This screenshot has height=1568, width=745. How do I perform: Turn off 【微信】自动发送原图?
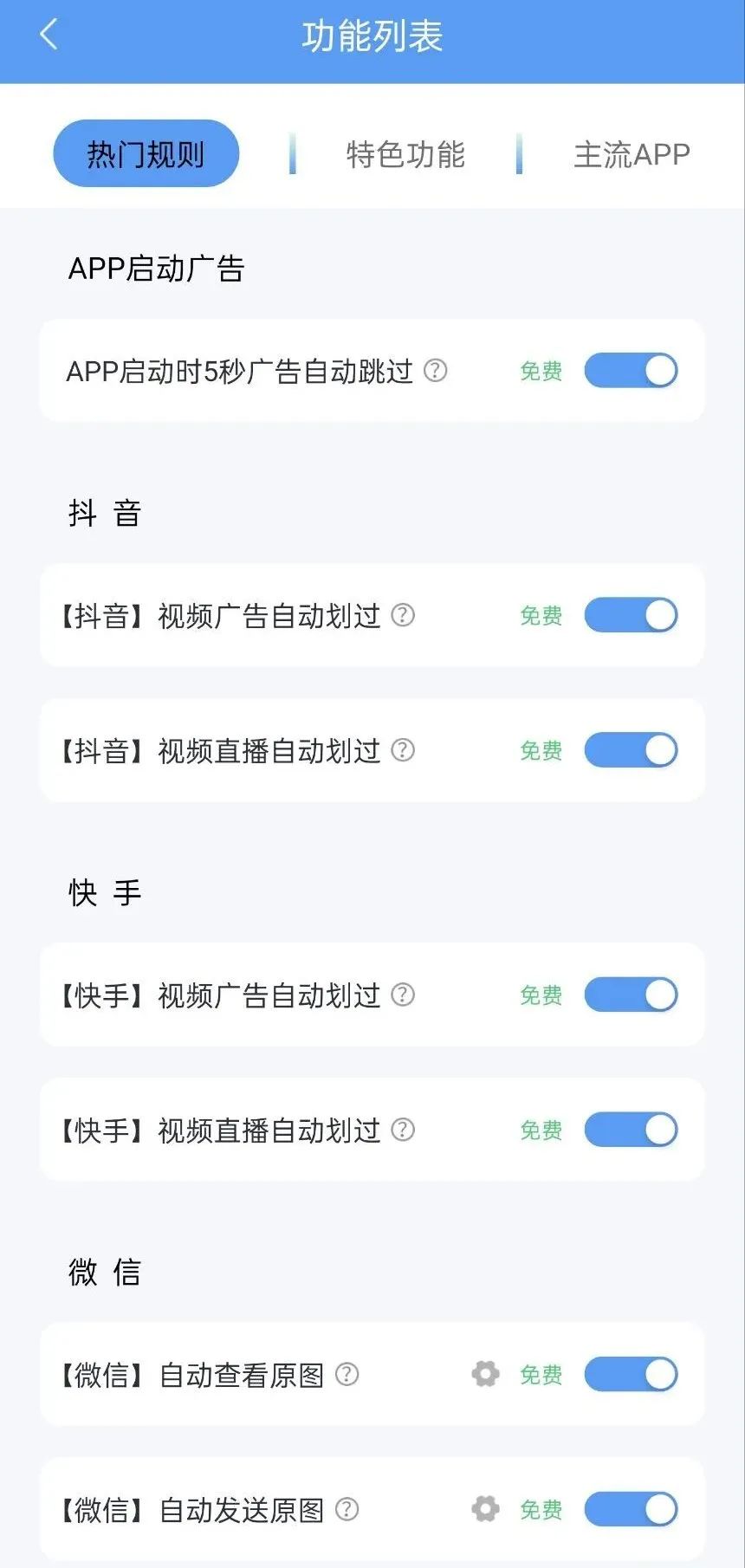pyautogui.click(x=631, y=1510)
